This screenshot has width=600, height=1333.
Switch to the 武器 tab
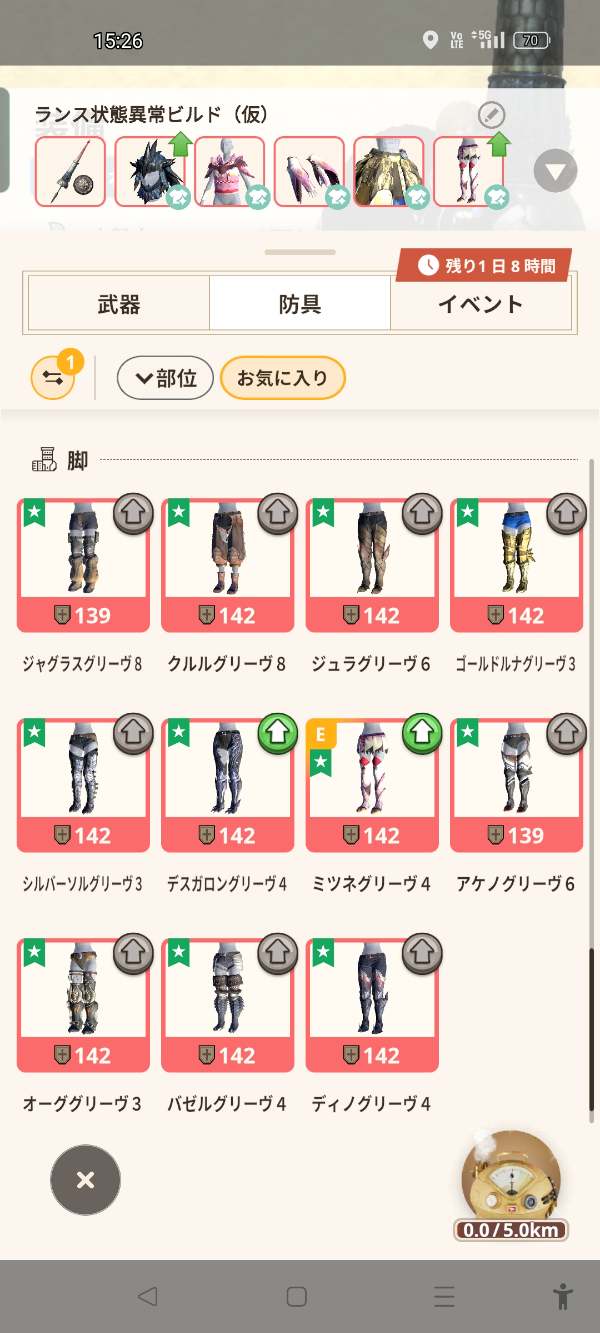coord(119,304)
